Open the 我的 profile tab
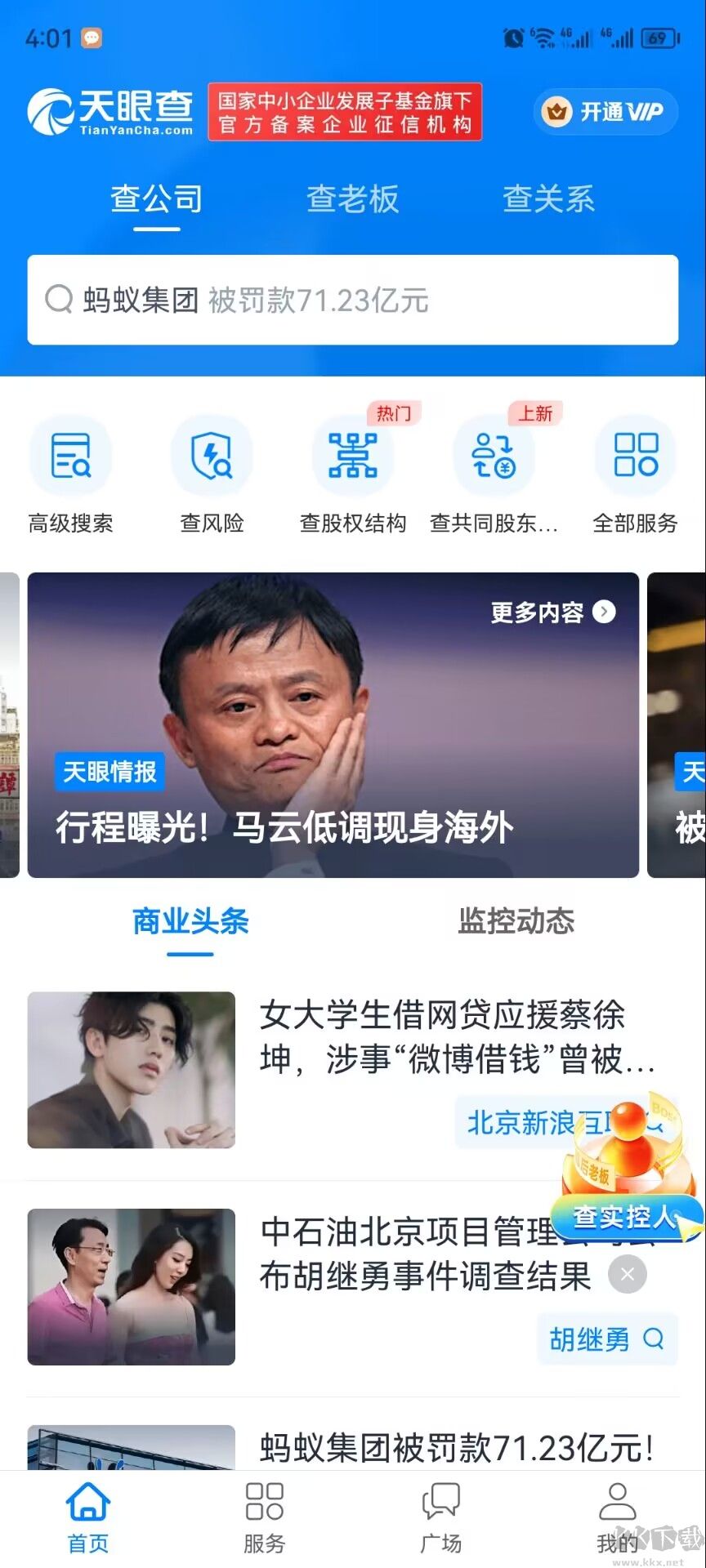The width and height of the screenshot is (706, 1568). click(617, 1517)
